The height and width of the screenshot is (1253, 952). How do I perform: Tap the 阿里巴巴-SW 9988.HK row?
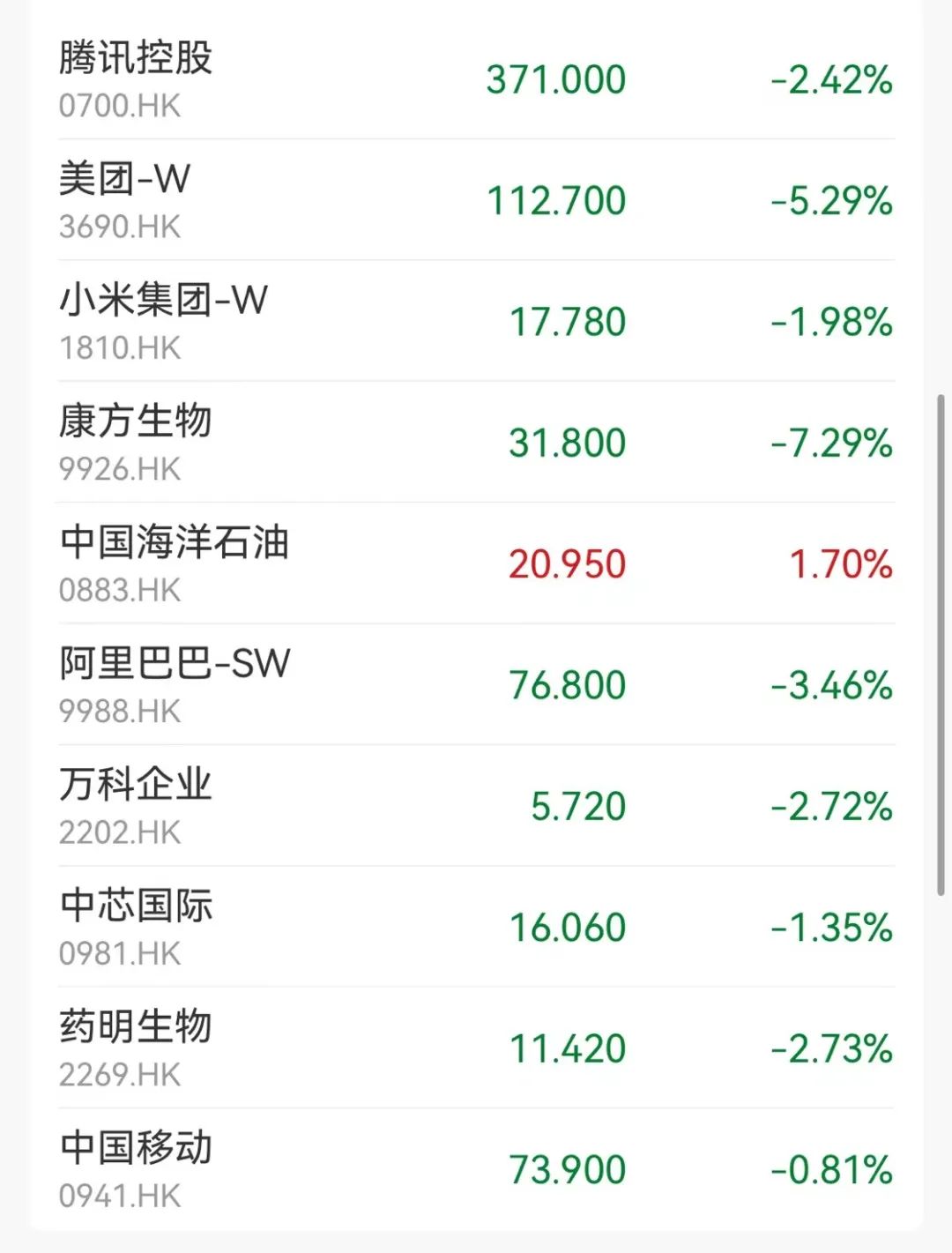tap(476, 685)
